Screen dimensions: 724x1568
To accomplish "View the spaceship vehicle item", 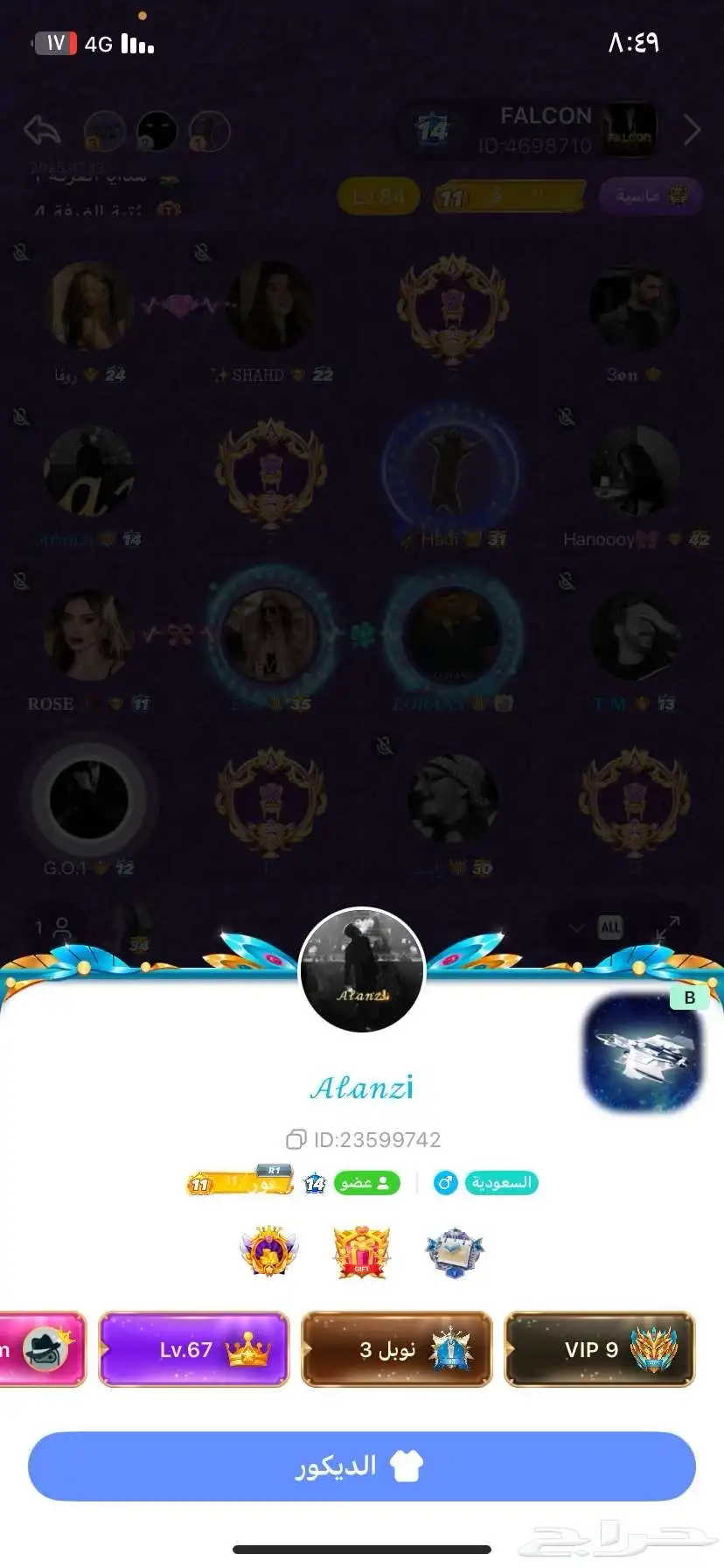I will coord(644,1051).
